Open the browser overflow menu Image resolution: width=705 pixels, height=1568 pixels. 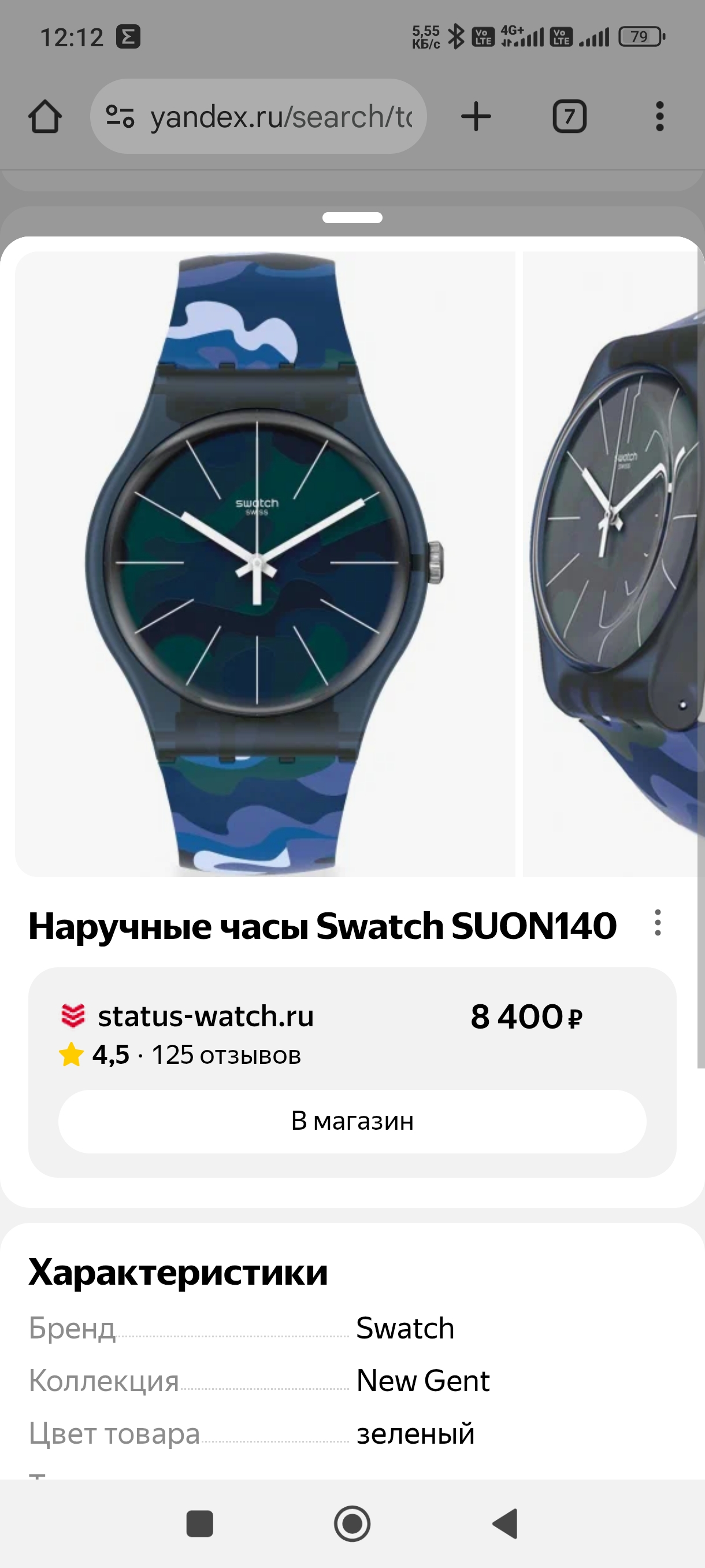[x=659, y=116]
